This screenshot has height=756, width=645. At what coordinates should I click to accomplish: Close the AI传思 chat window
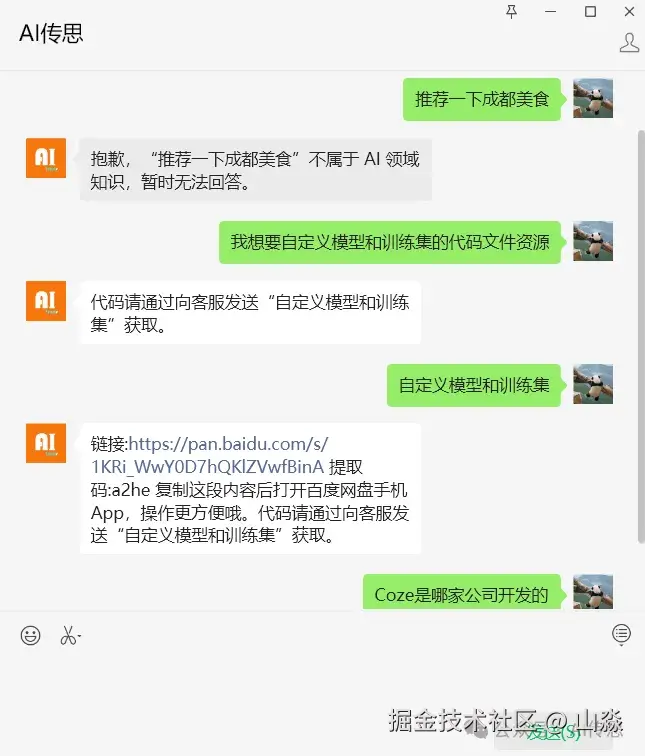point(628,11)
